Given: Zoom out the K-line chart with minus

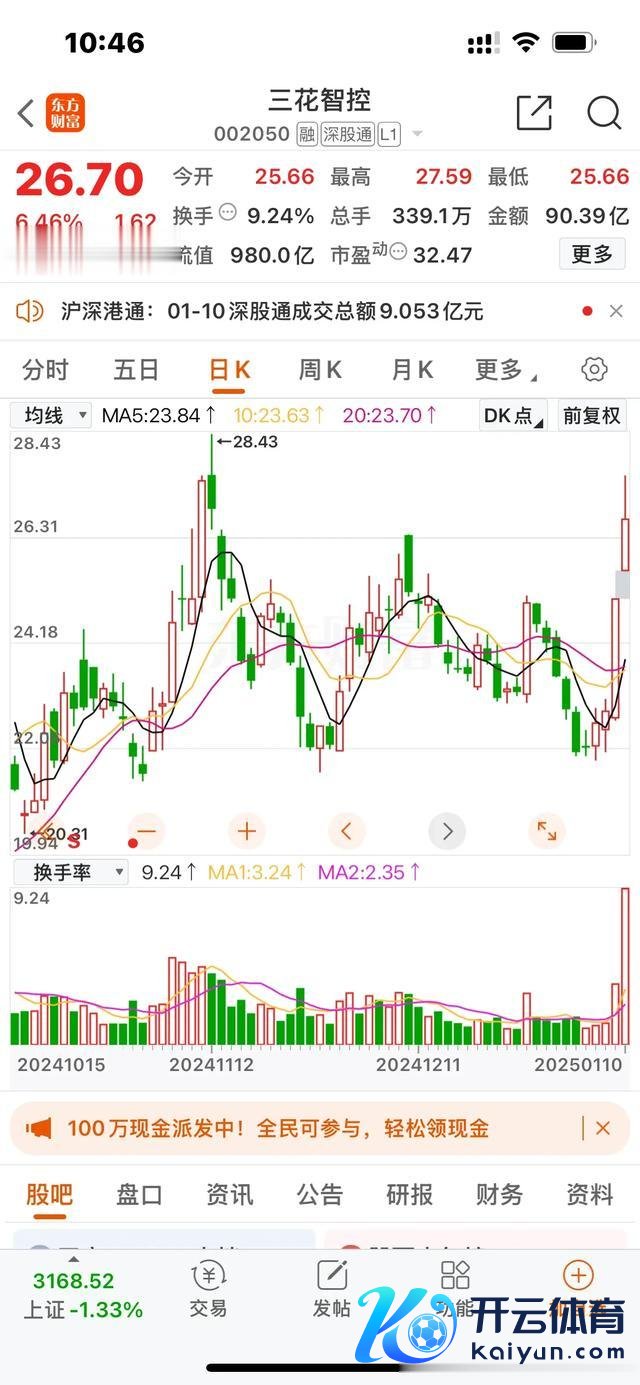Looking at the screenshot, I should (x=147, y=831).
